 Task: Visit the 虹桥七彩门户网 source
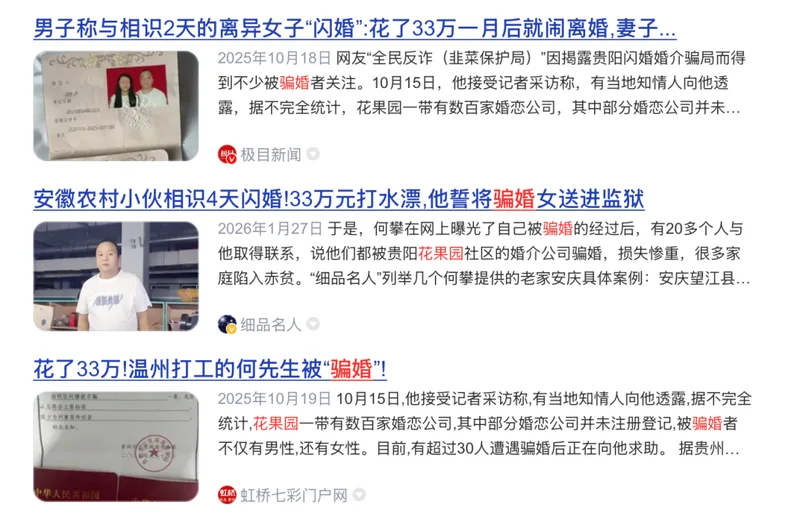pos(294,494)
